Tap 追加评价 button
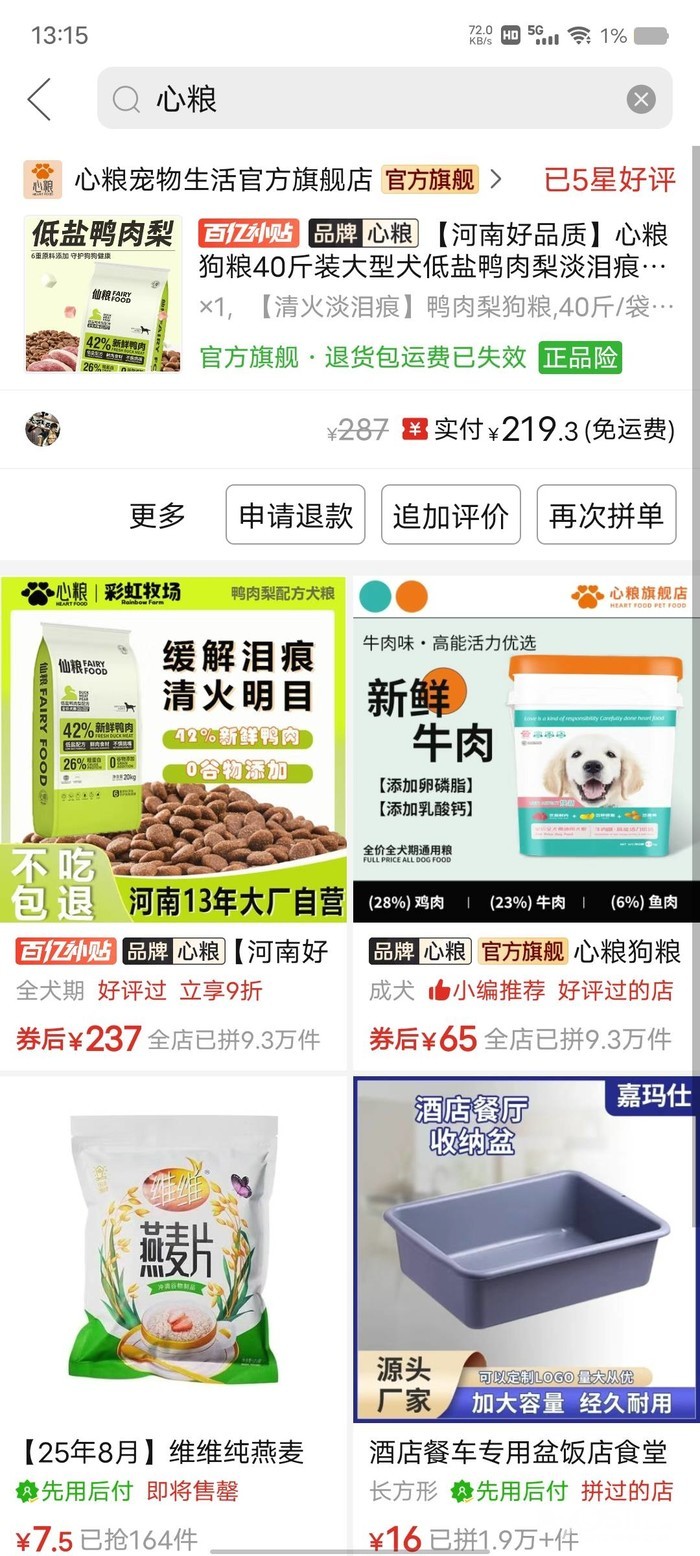 click(450, 515)
